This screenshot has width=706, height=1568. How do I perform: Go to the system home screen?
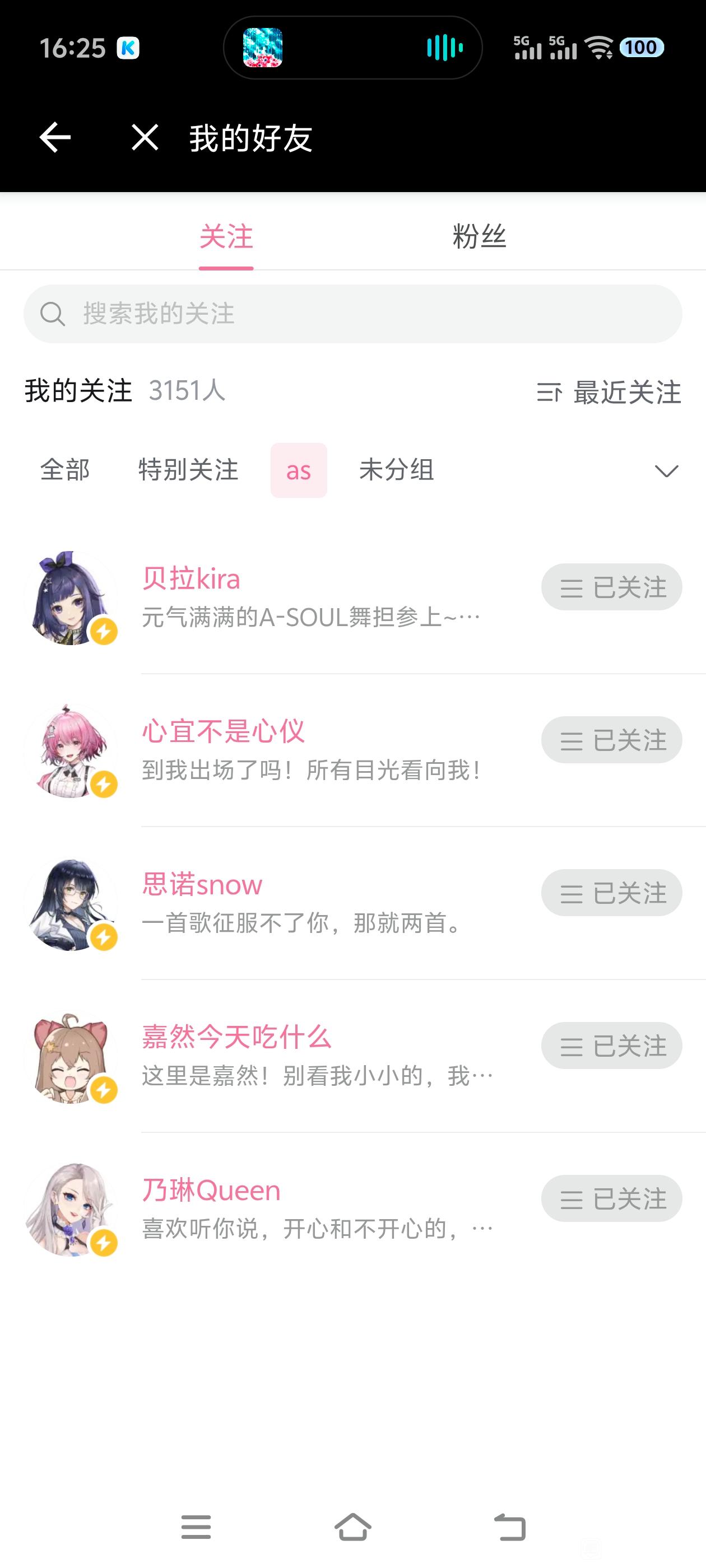(352, 1527)
